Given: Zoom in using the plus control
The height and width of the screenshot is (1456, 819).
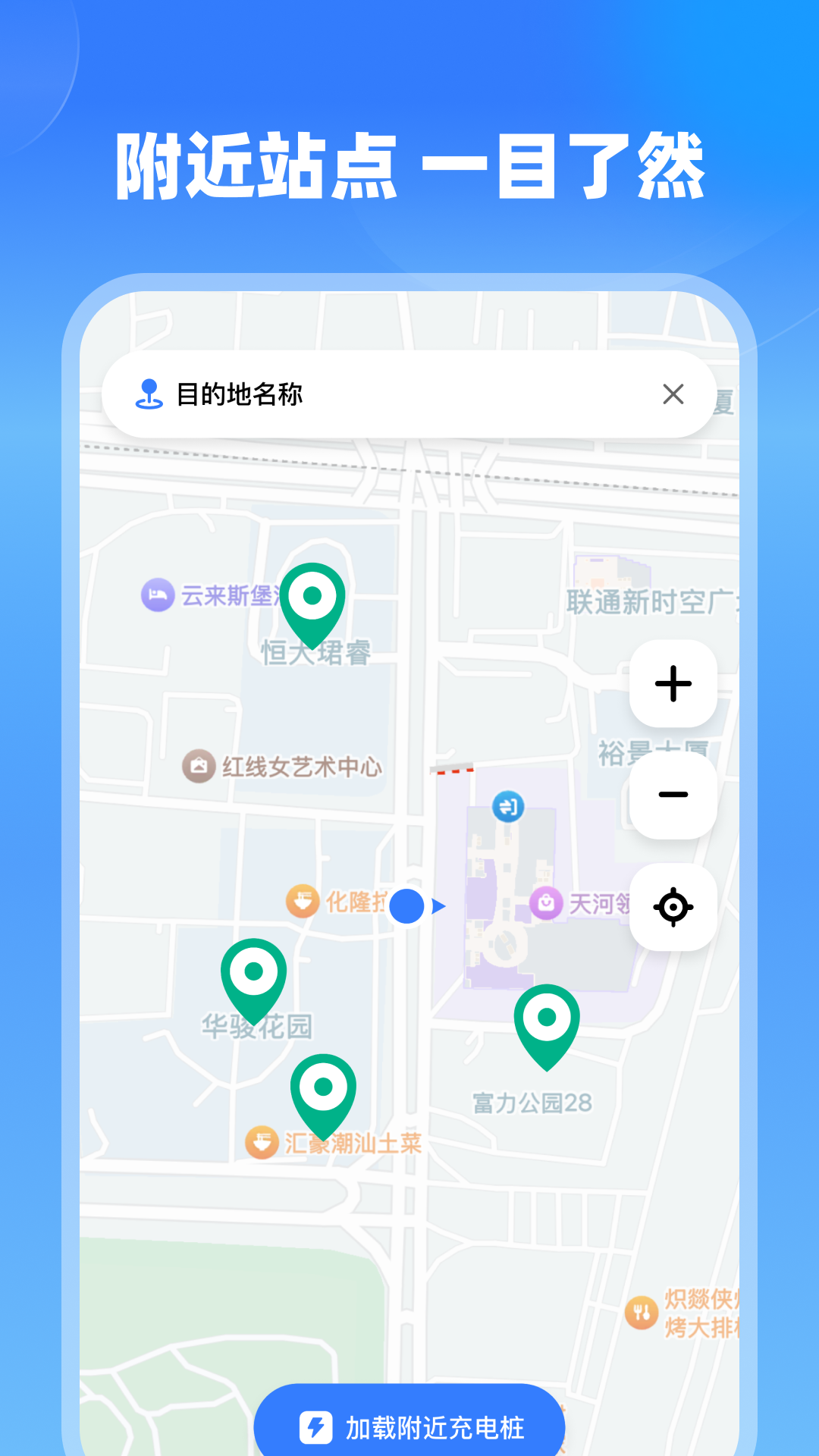Looking at the screenshot, I should point(673,685).
